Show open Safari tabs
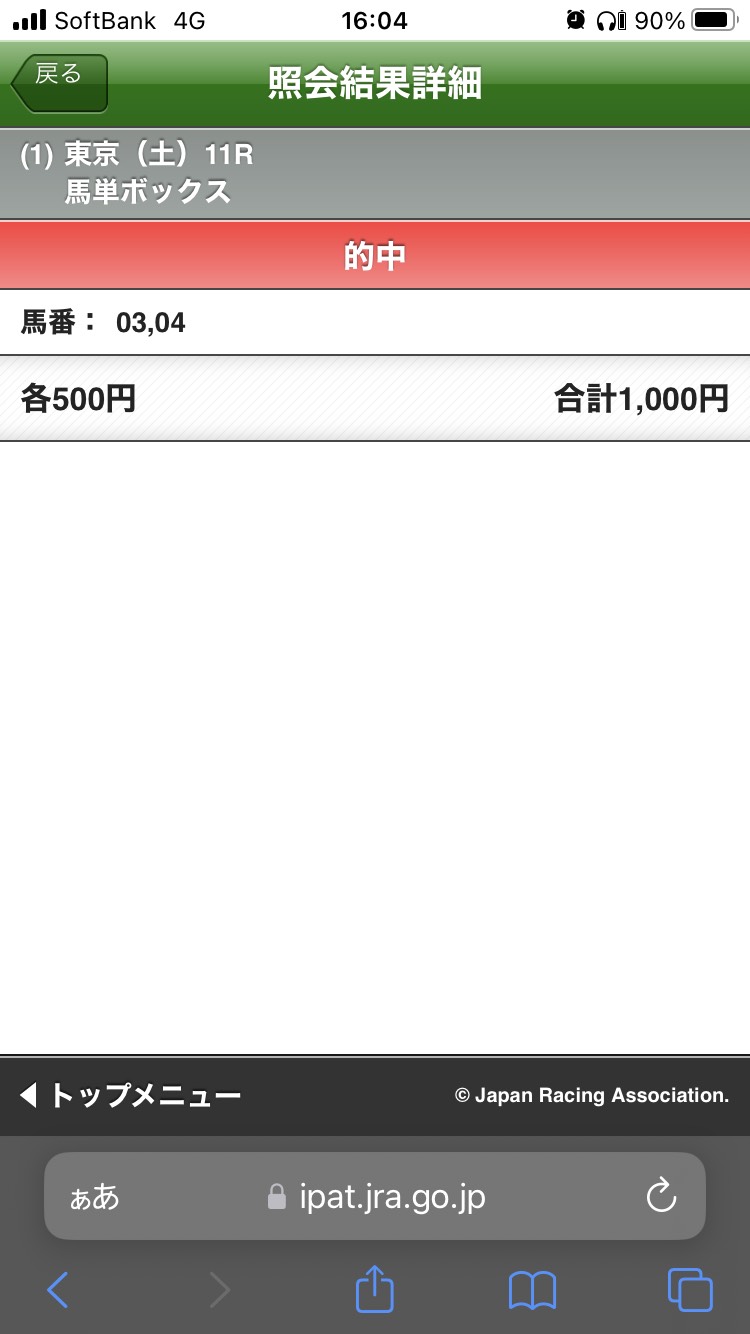Screen dimensions: 750x1334 pos(690,1290)
